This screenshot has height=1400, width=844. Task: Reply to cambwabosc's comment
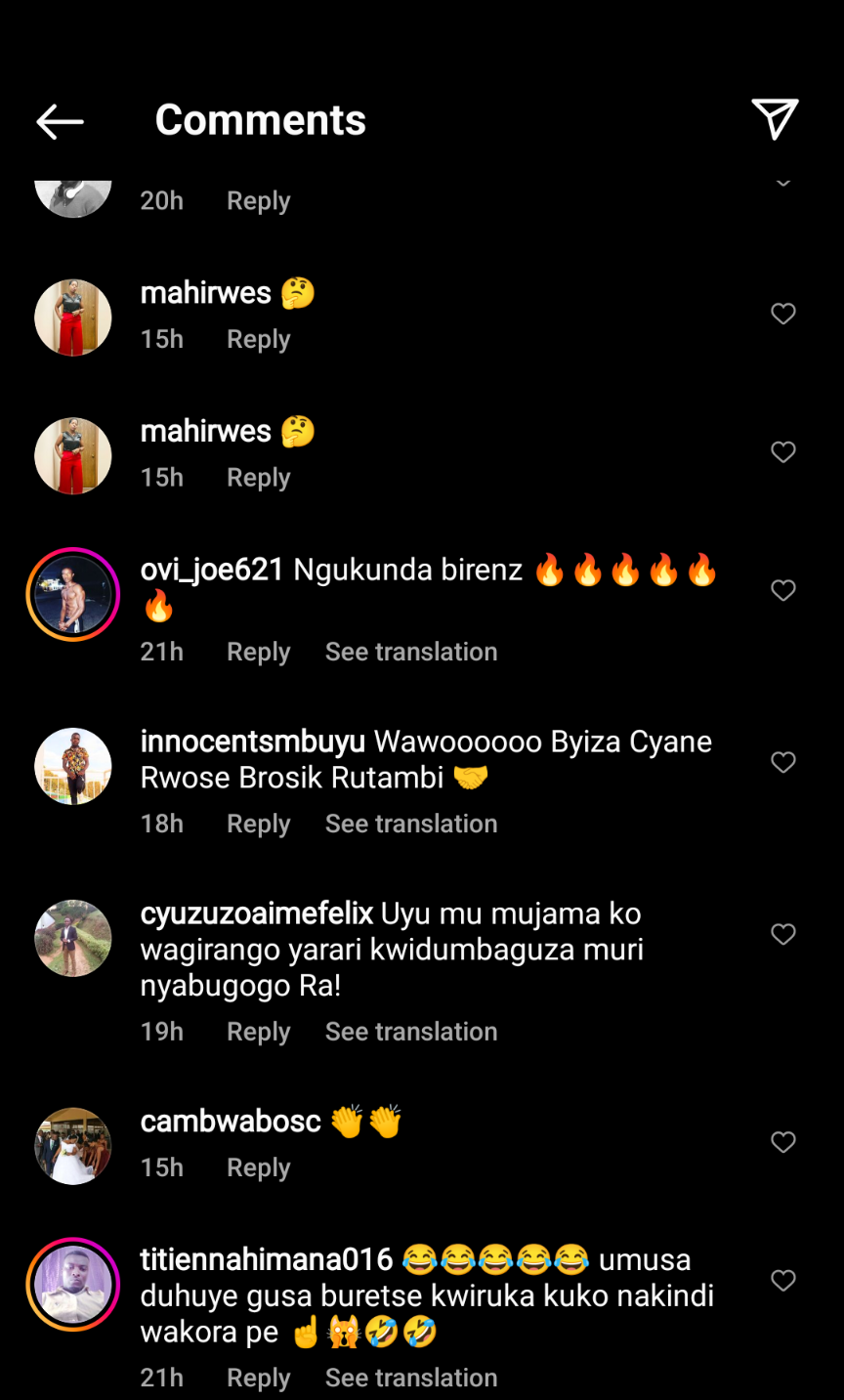pyautogui.click(x=258, y=1167)
